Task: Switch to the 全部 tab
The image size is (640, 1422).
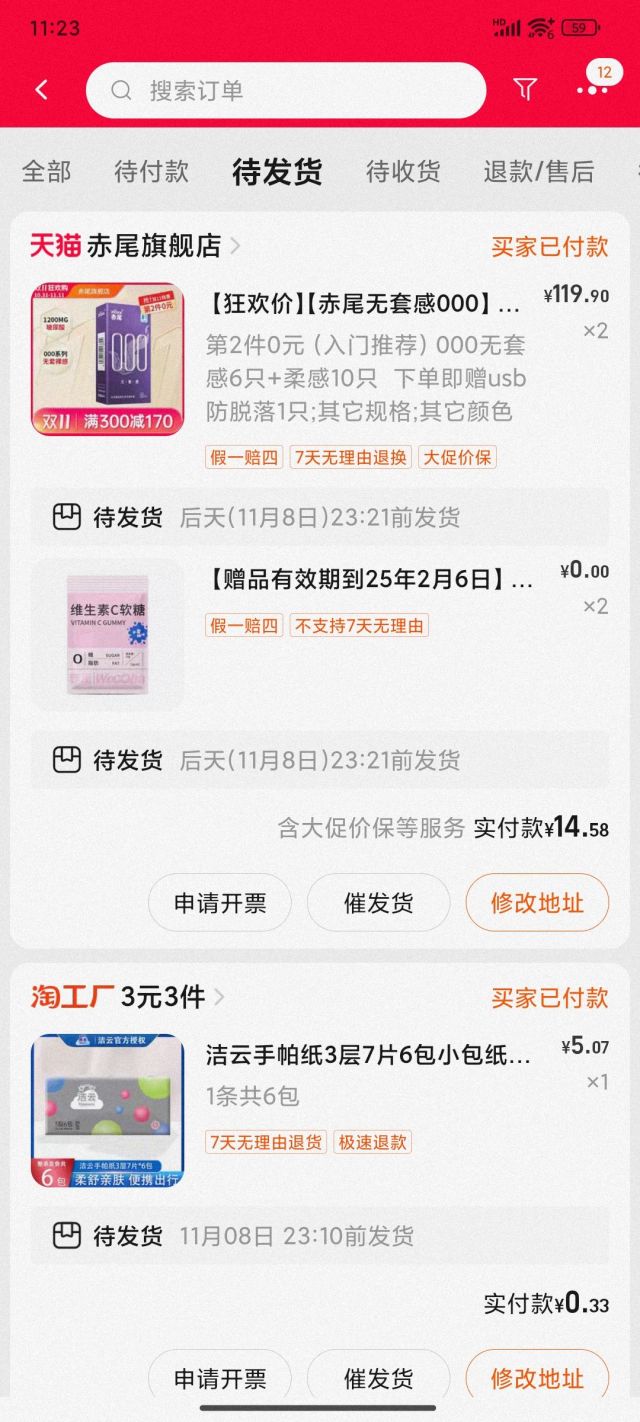Action: [47, 171]
